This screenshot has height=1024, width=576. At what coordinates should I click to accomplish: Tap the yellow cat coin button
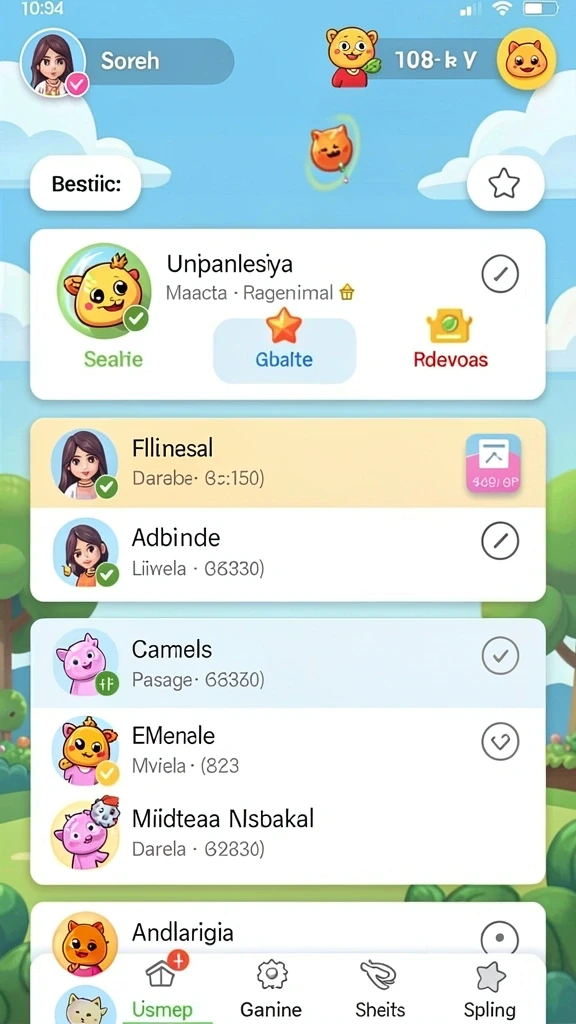[526, 59]
